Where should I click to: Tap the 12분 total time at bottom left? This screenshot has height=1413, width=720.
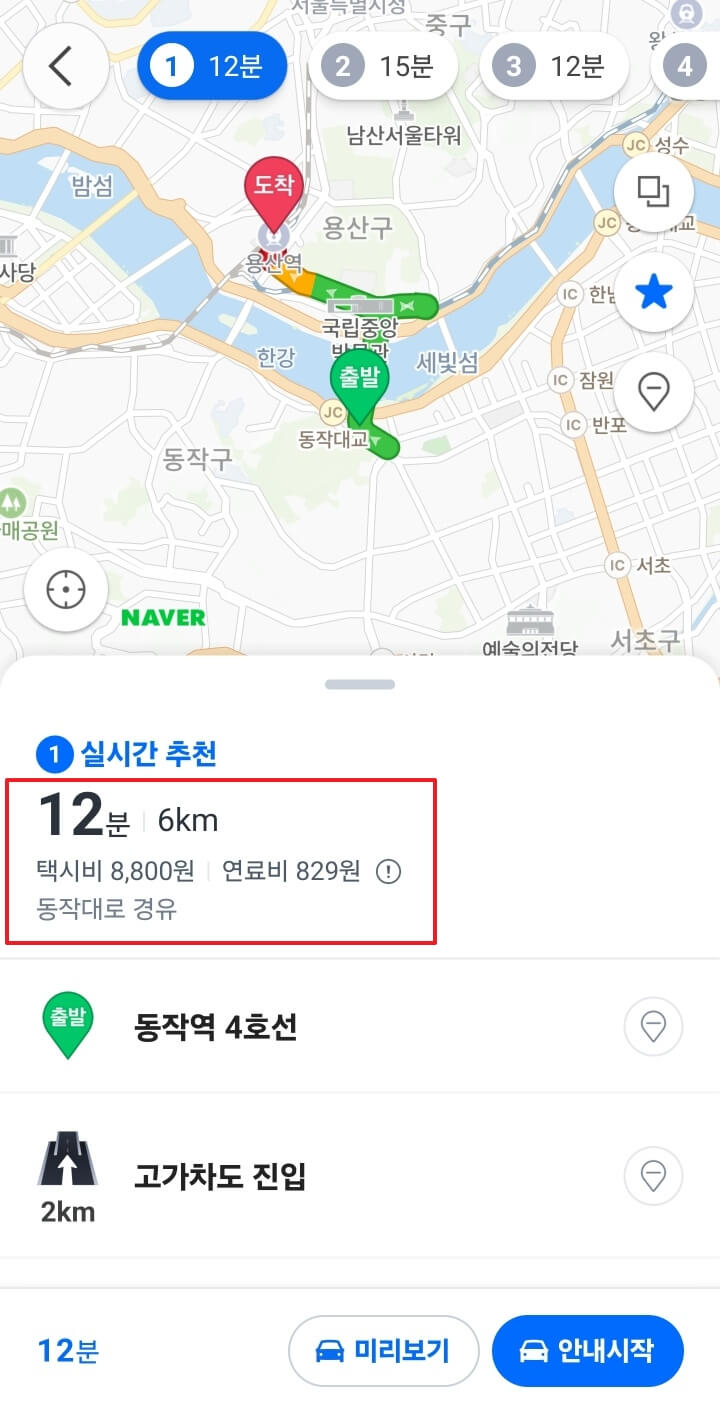coord(64,1350)
